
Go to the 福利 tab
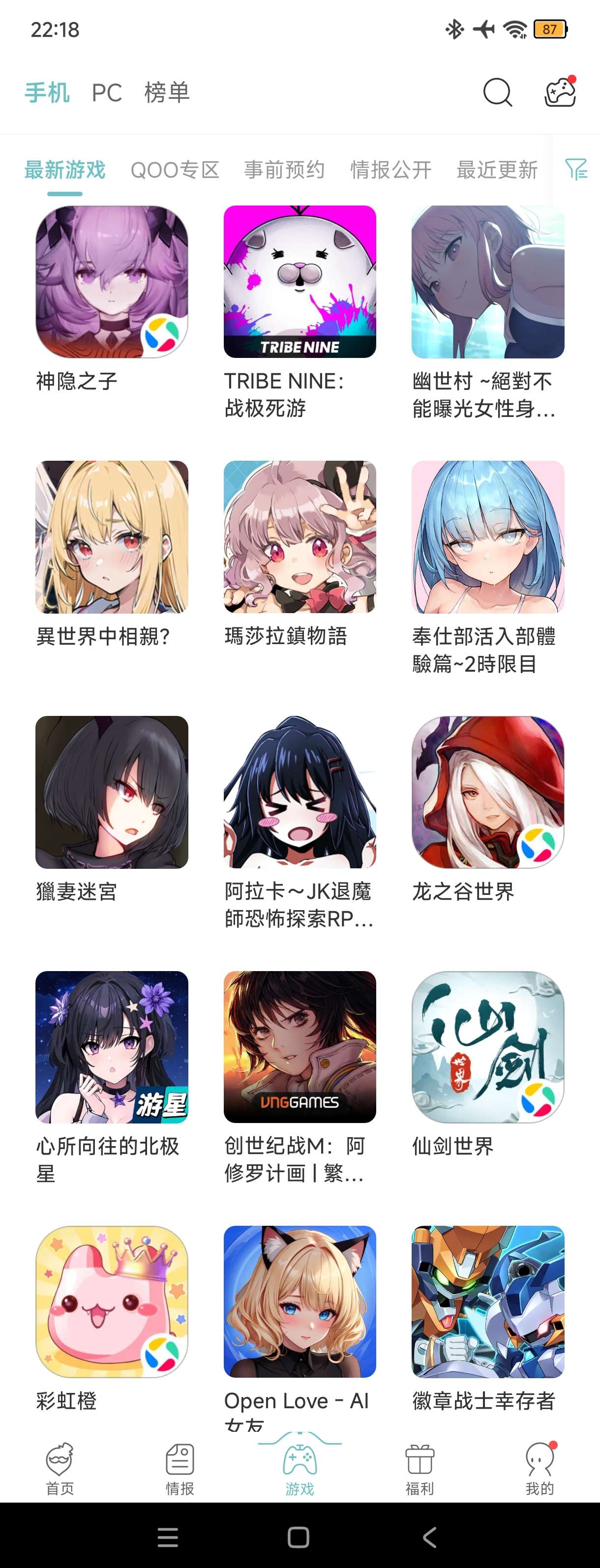point(420,1468)
